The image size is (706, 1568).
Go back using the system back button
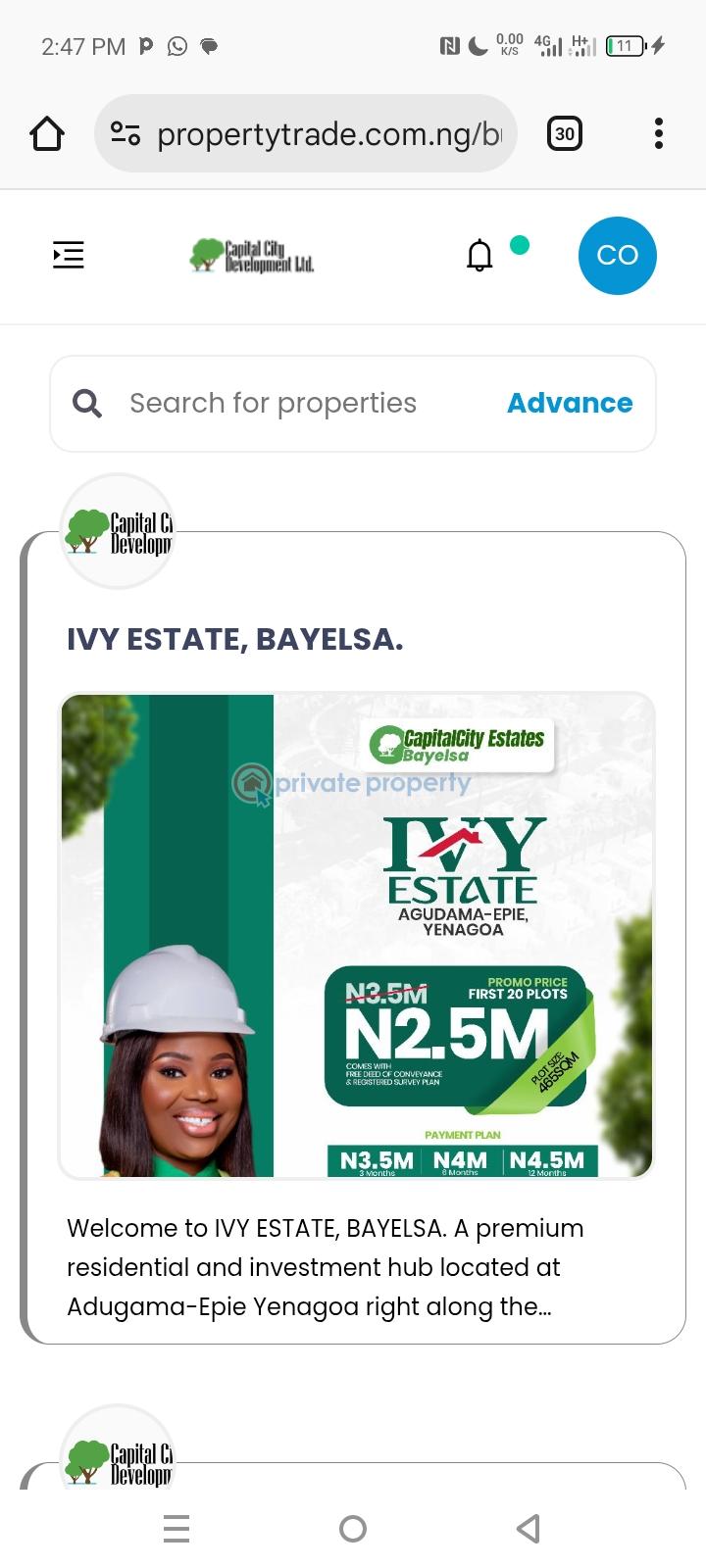tap(528, 1528)
